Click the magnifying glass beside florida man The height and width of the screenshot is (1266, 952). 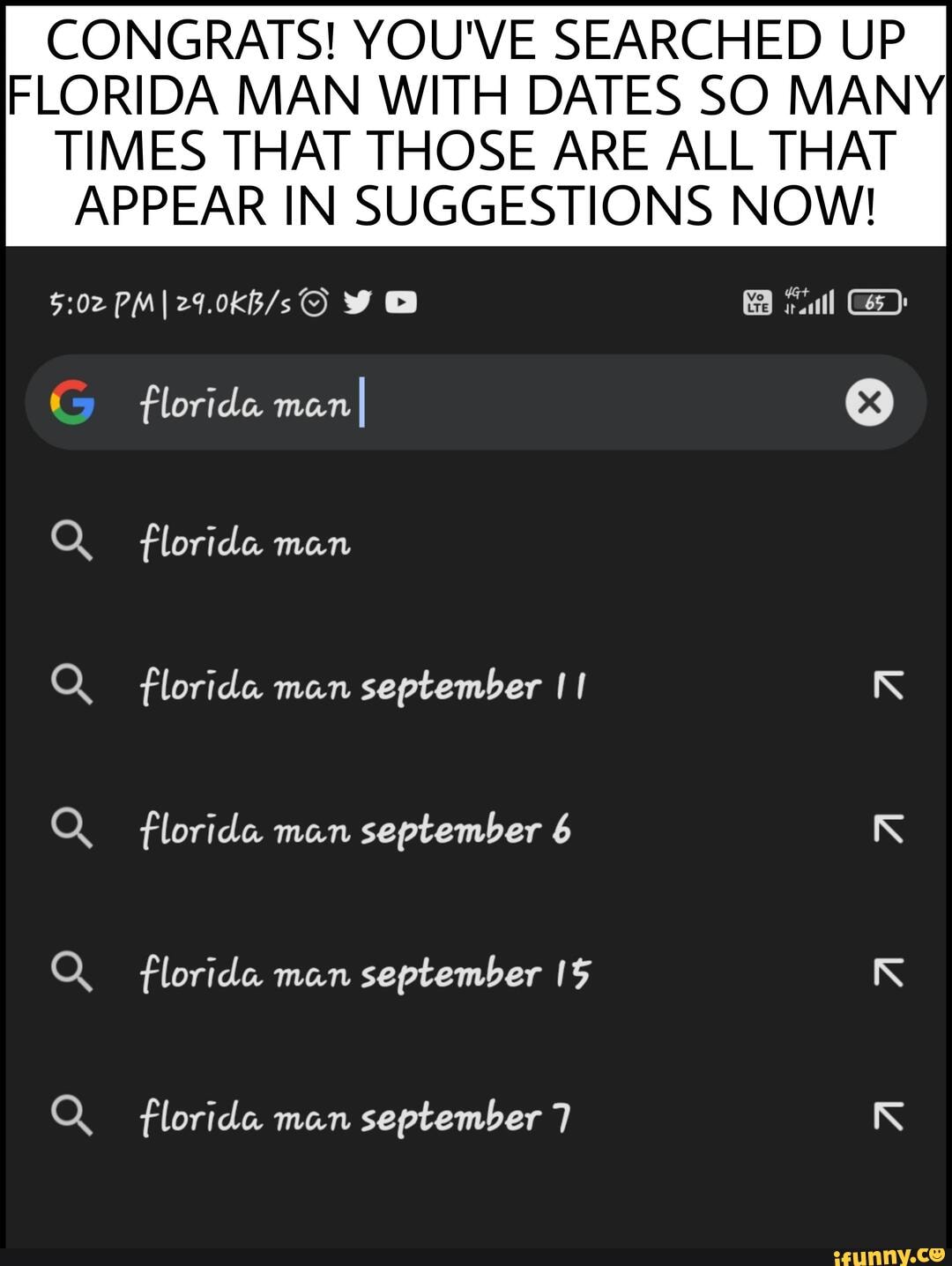tap(72, 543)
